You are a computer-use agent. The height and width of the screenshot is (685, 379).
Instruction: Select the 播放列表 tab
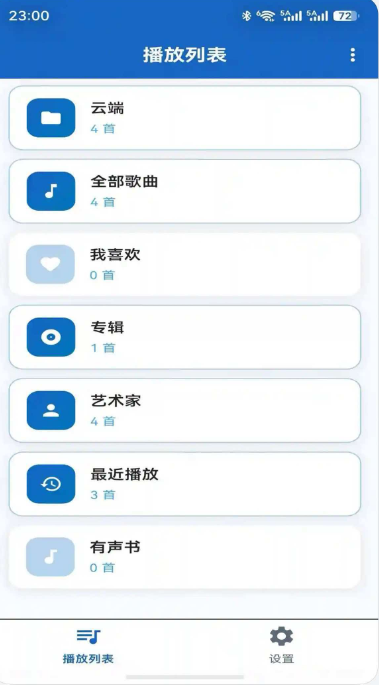(x=88, y=646)
